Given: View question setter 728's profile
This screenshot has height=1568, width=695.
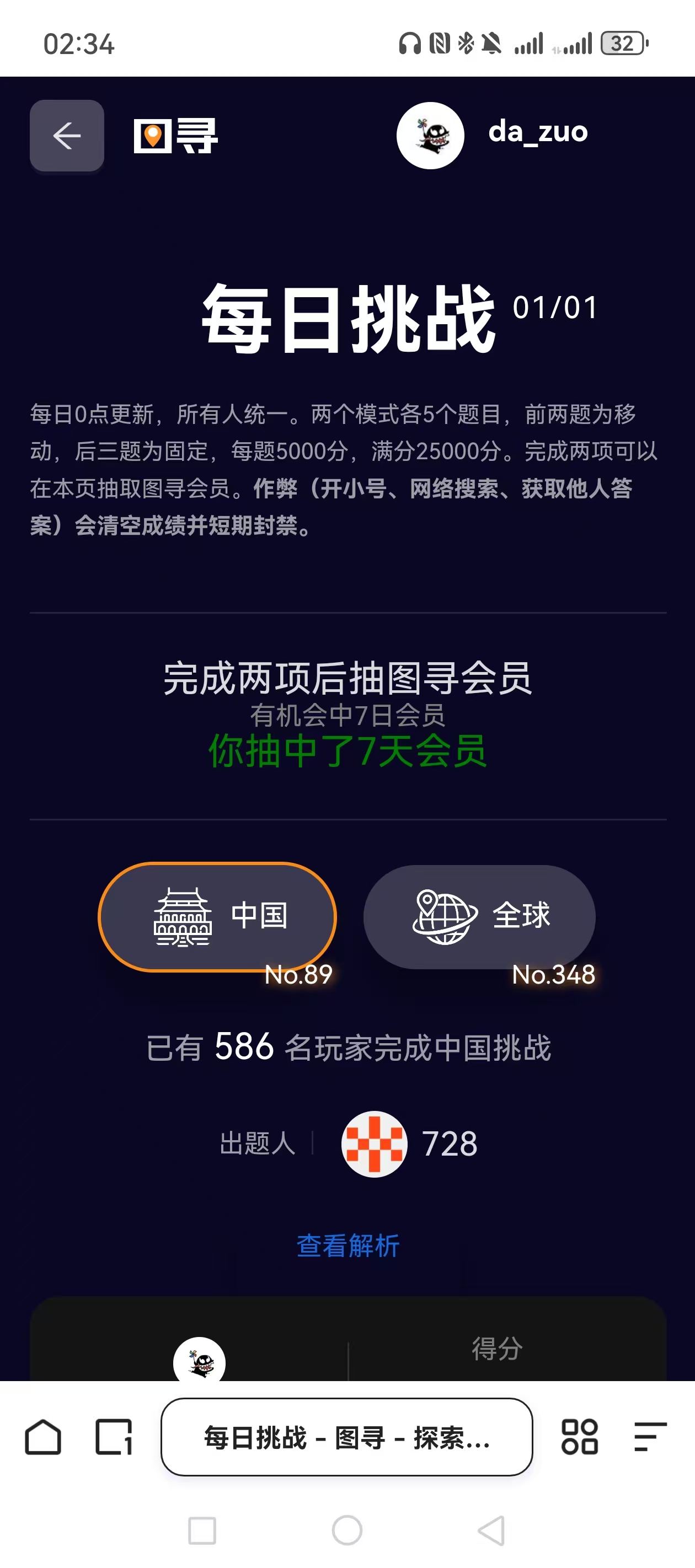Looking at the screenshot, I should tap(409, 1143).
